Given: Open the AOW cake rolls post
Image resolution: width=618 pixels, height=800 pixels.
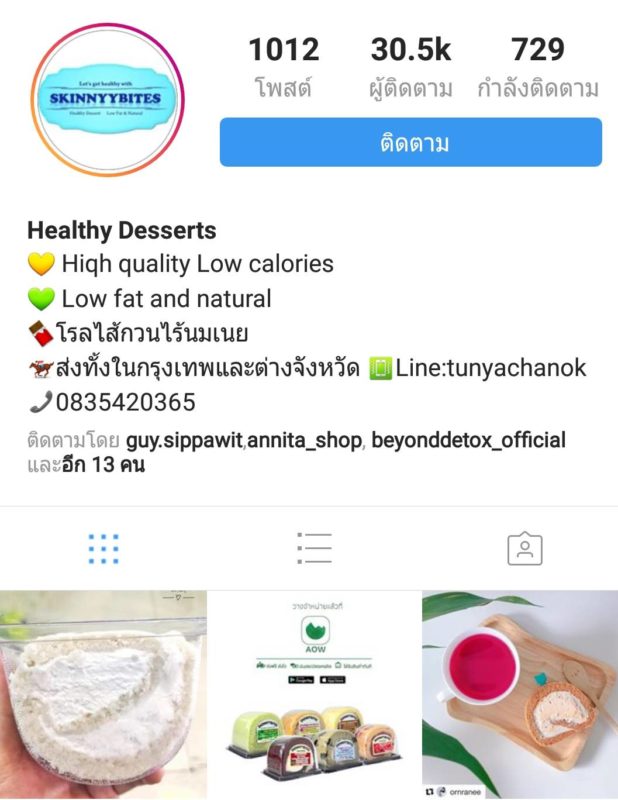Looking at the screenshot, I should click(x=314, y=694).
